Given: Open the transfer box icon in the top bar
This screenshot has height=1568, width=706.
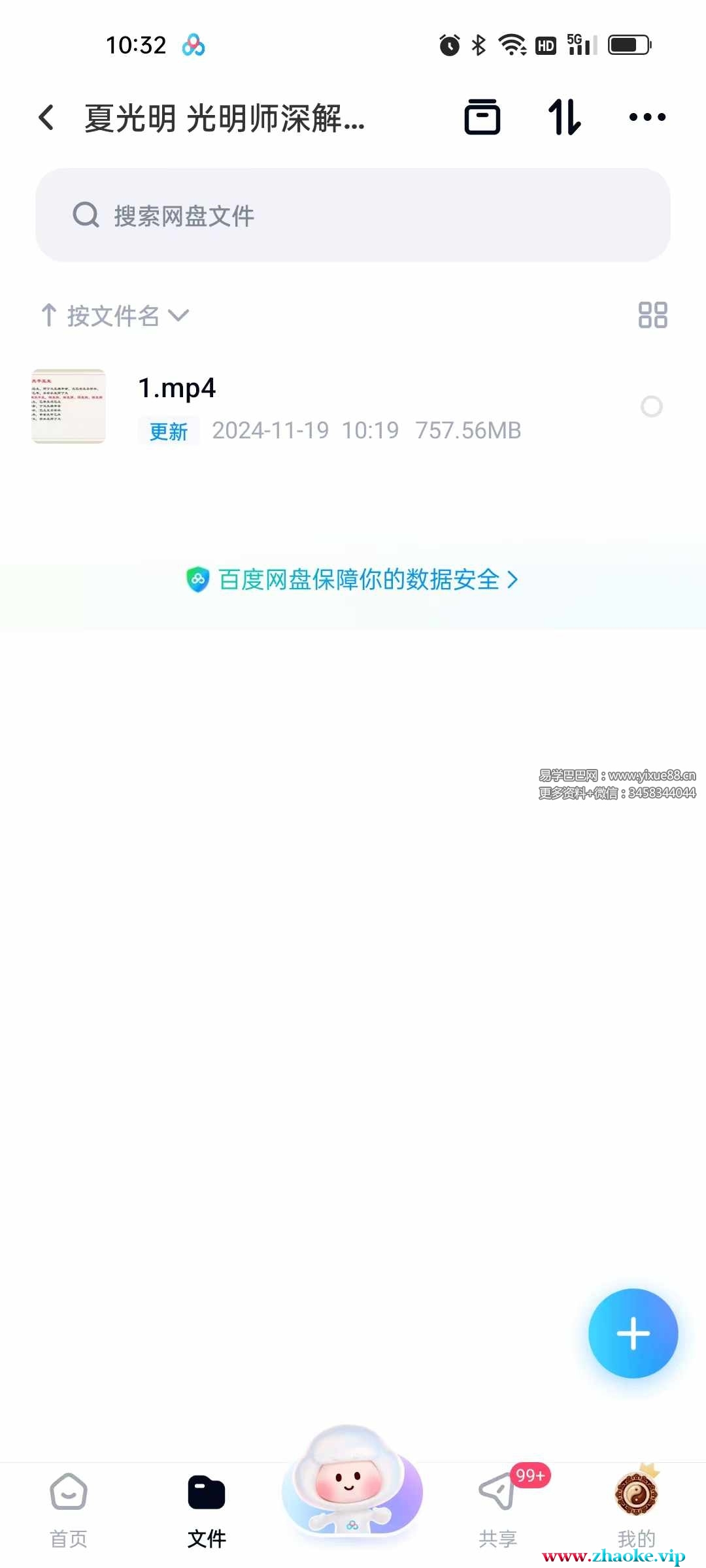Looking at the screenshot, I should (482, 118).
